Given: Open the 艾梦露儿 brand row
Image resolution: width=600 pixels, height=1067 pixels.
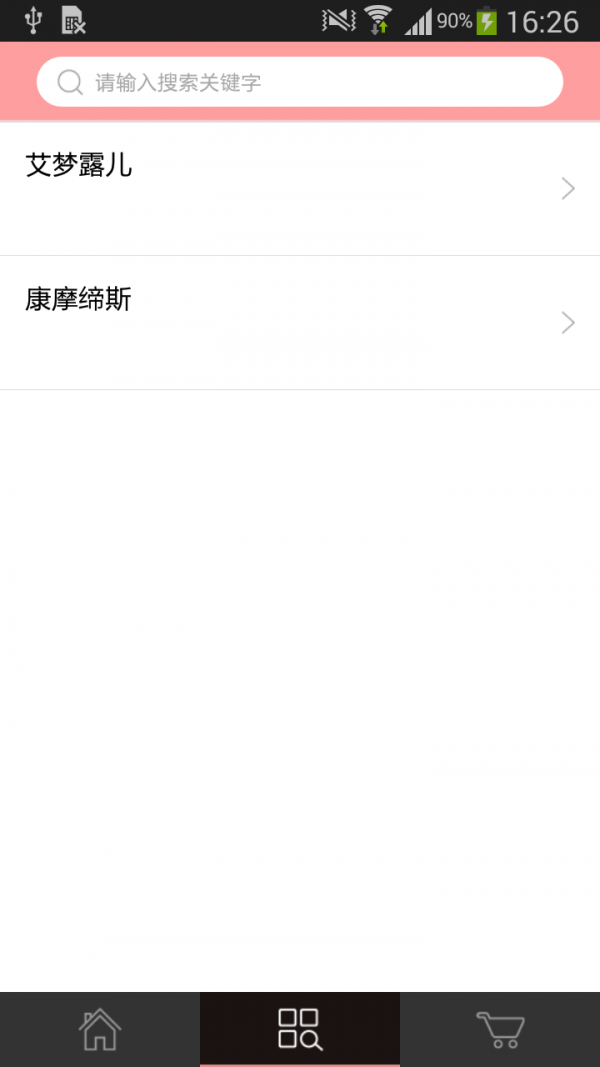Looking at the screenshot, I should click(300, 188).
